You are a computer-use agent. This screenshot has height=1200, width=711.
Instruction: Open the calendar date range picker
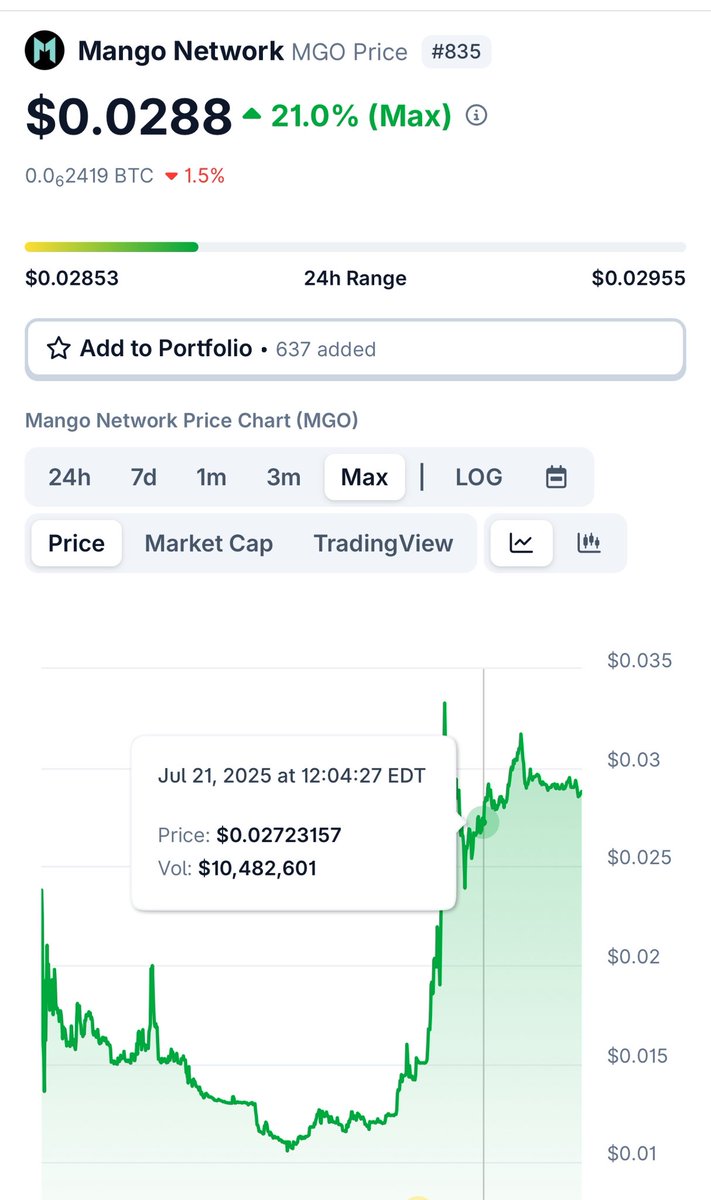tap(556, 477)
